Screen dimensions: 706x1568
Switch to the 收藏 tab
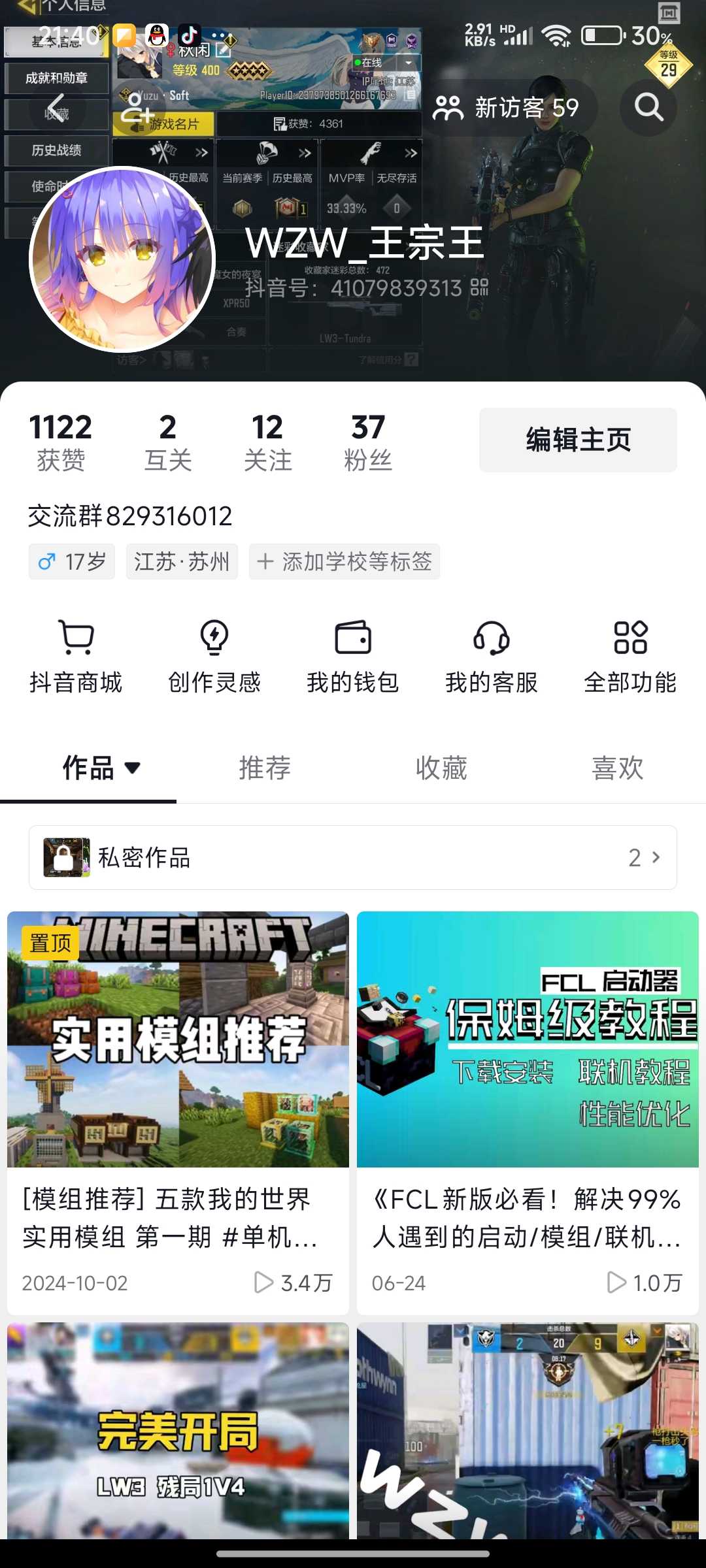tap(441, 768)
